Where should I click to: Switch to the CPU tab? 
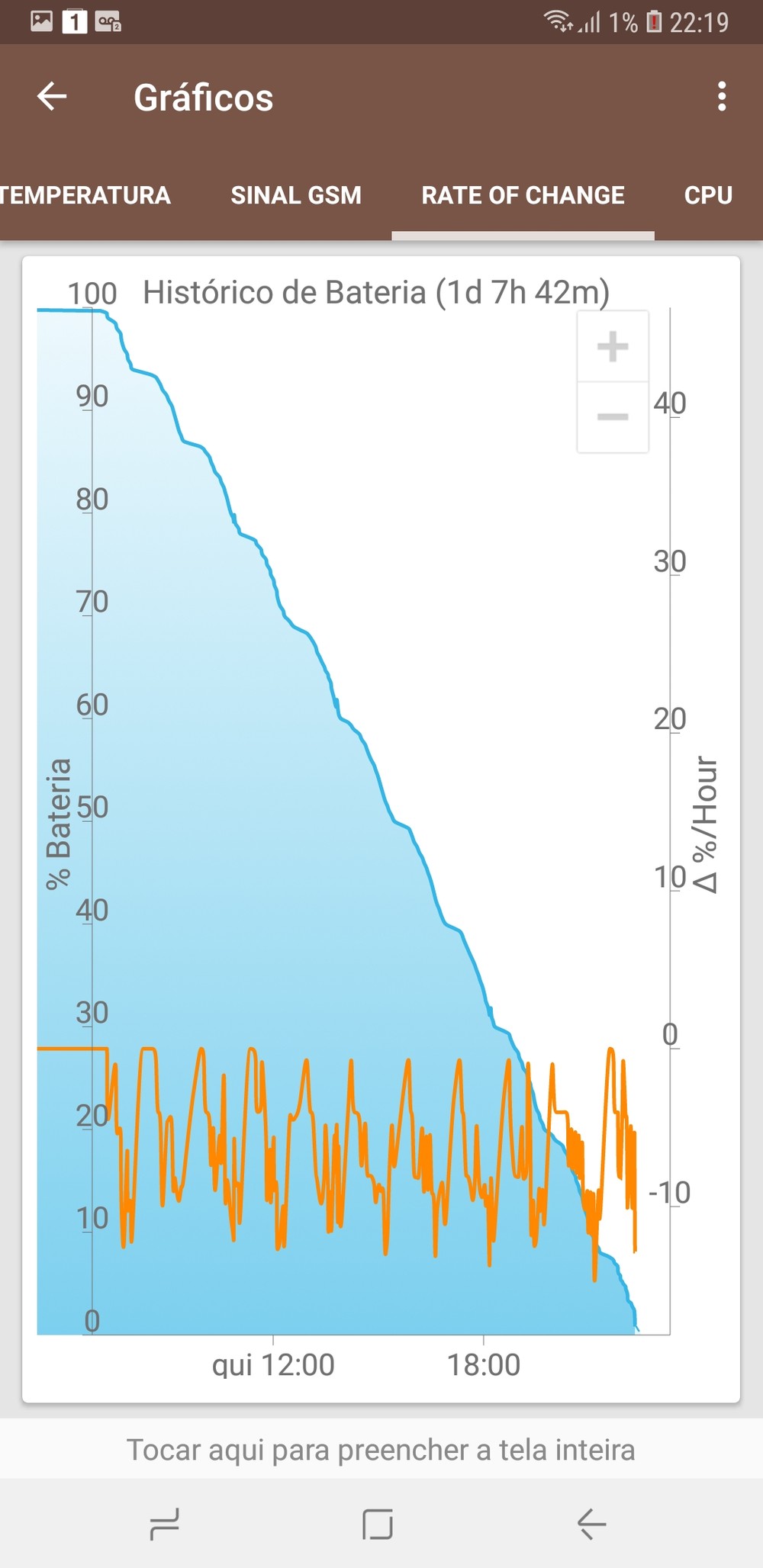(x=708, y=195)
